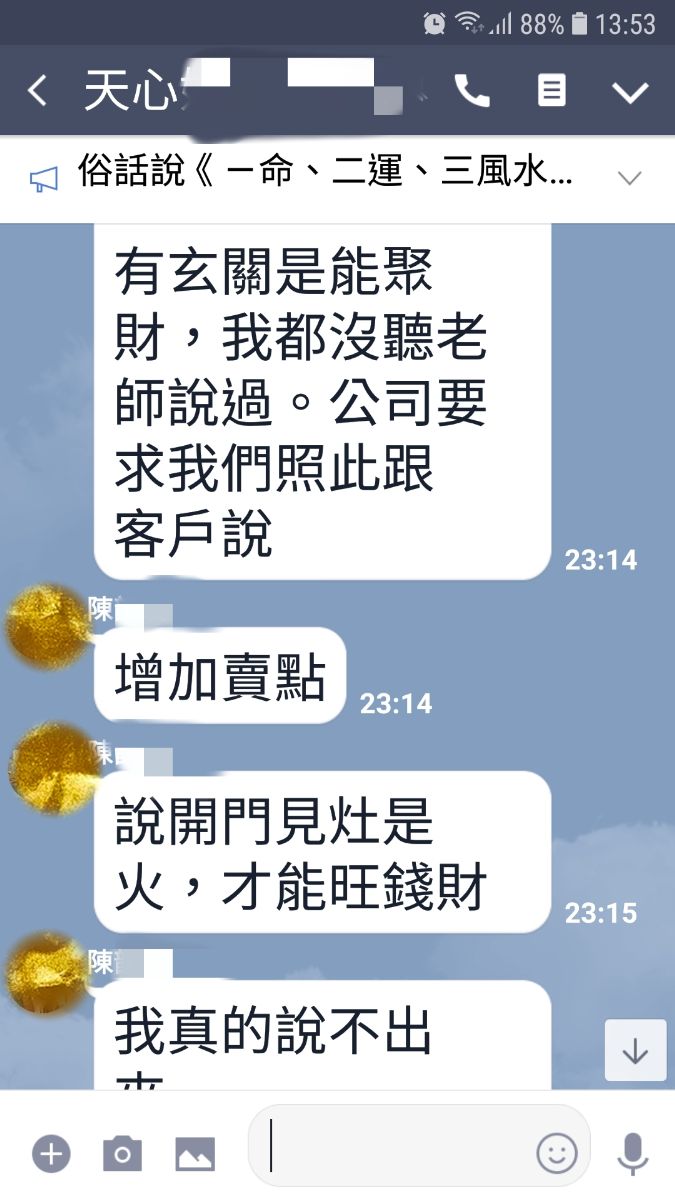The width and height of the screenshot is (675, 1200).
Task: Jump to the latest message
Action: point(635,1050)
